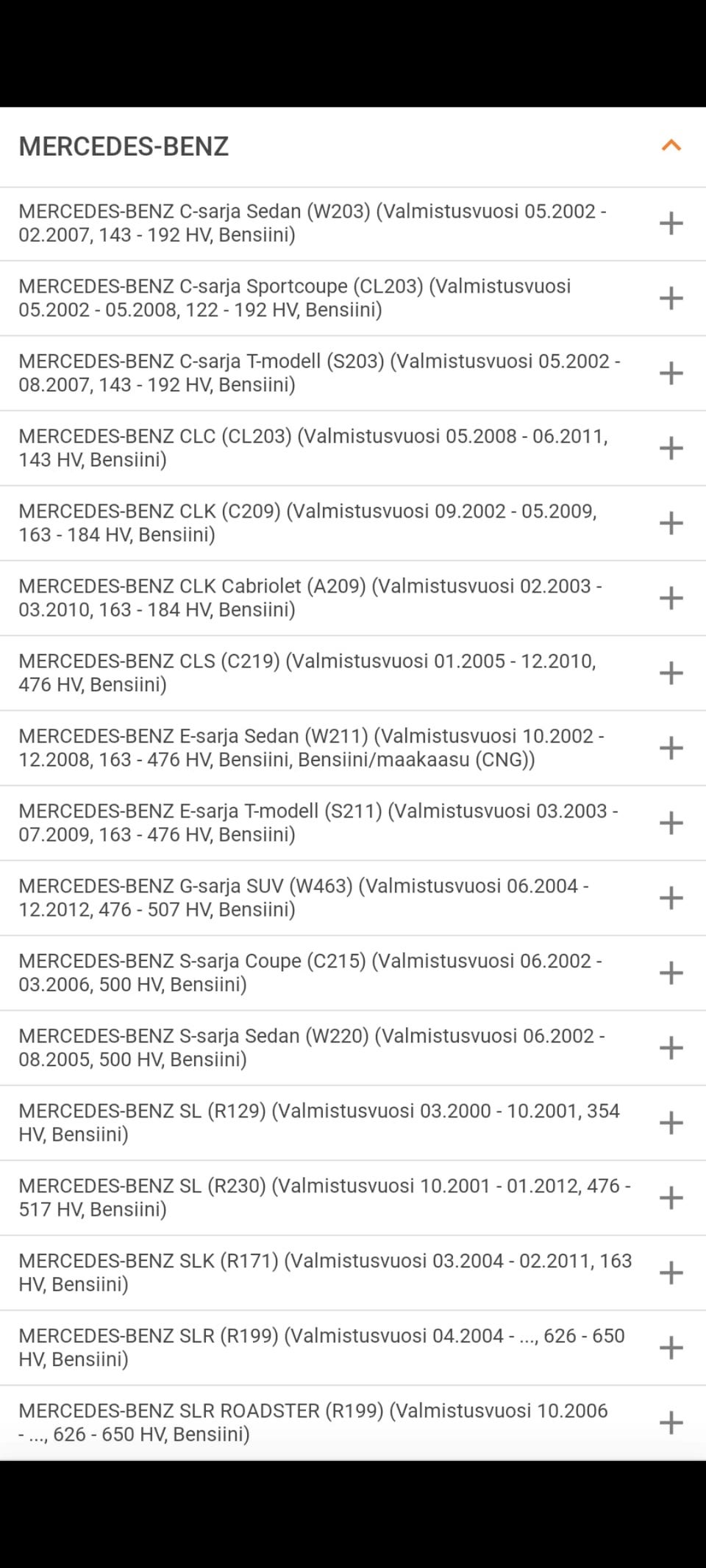Screen dimensions: 706x1568
Task: Expand S-sarja Sedan (W220) row
Action: click(671, 1048)
